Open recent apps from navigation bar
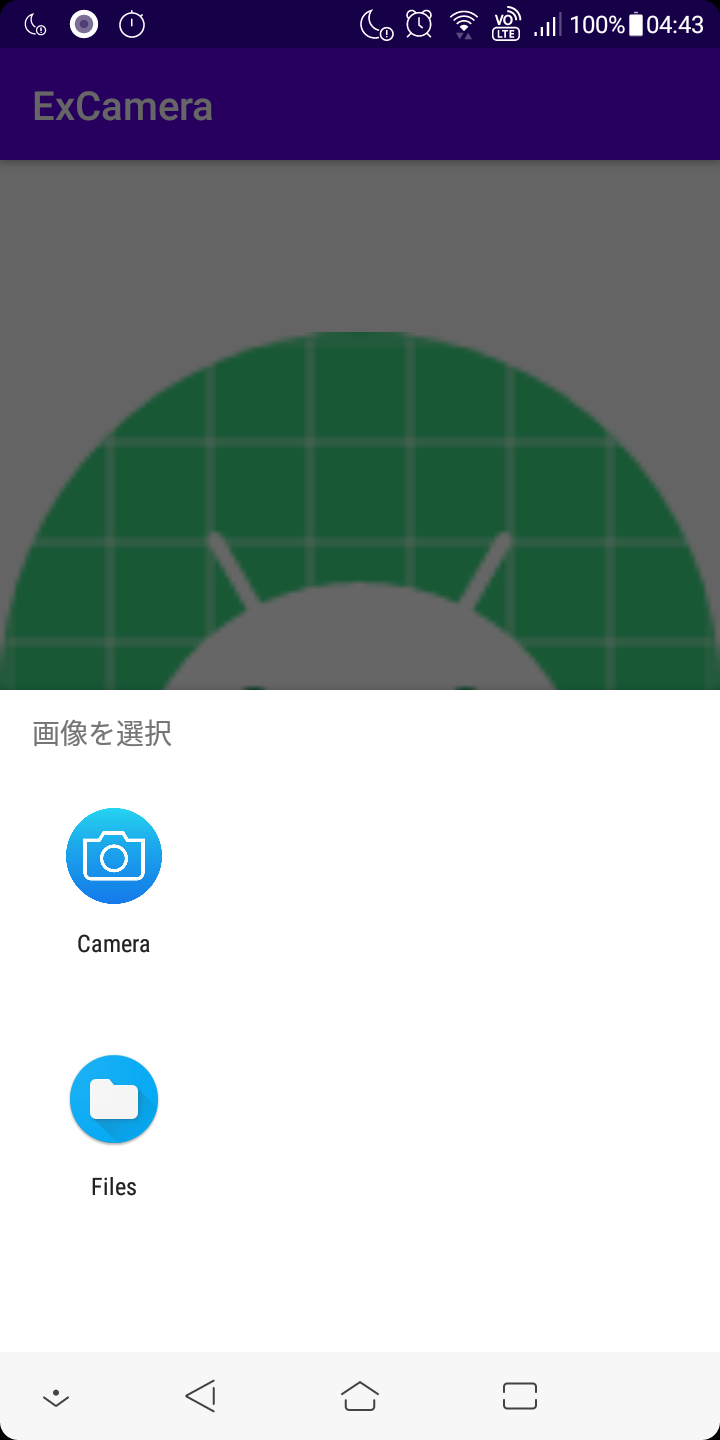 [520, 1396]
